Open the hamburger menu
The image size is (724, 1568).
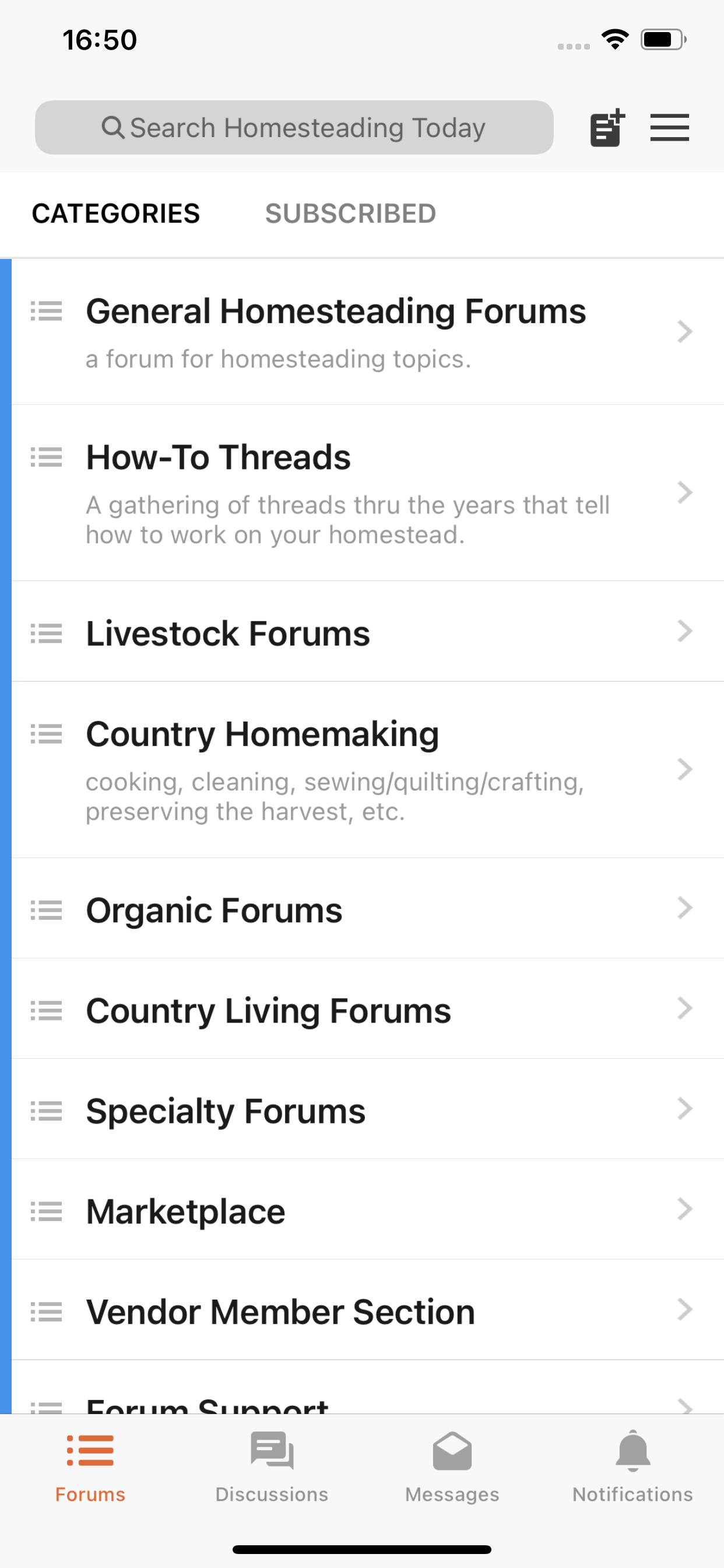pyautogui.click(x=669, y=128)
